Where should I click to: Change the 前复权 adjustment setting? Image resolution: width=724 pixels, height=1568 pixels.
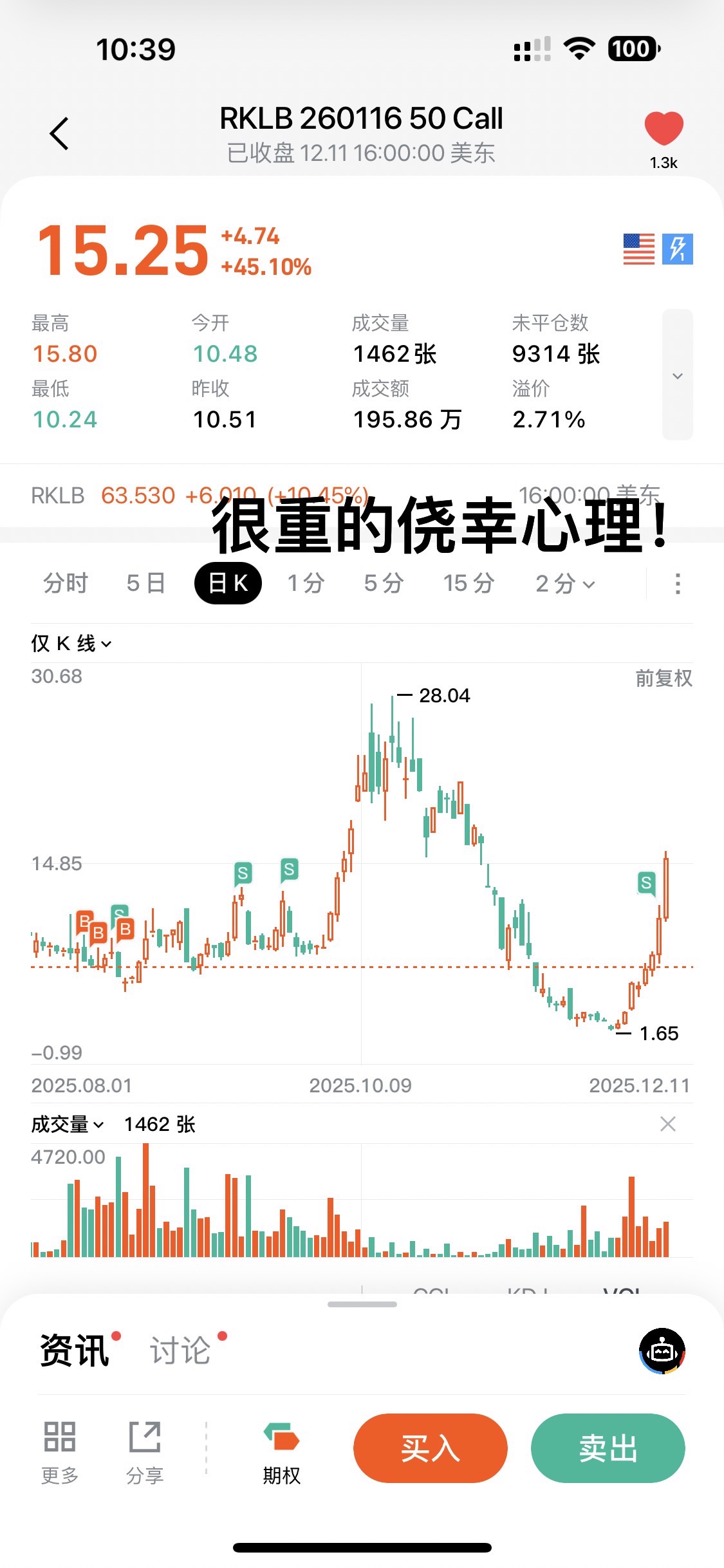[x=664, y=678]
